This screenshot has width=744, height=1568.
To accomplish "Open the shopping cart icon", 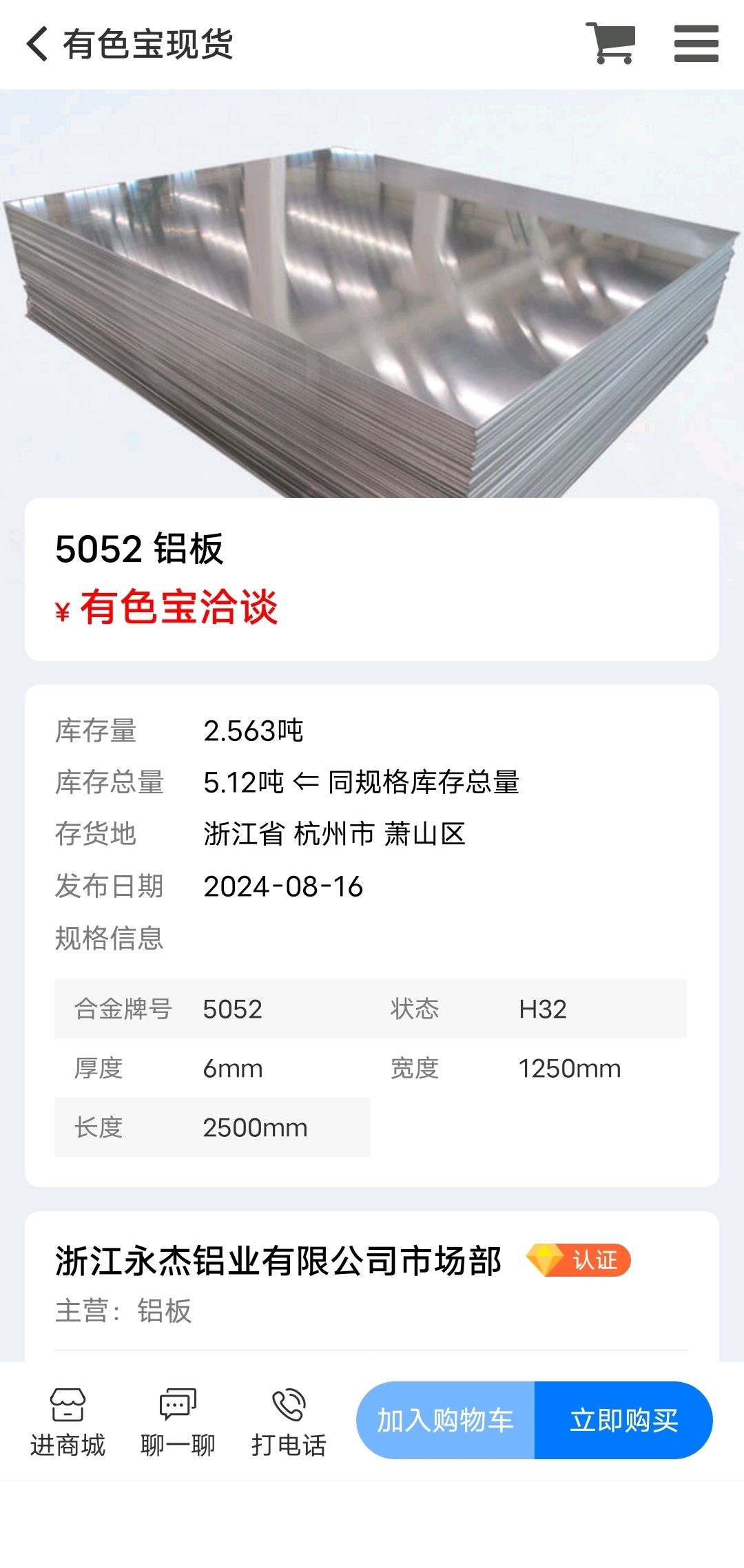I will pyautogui.click(x=610, y=43).
